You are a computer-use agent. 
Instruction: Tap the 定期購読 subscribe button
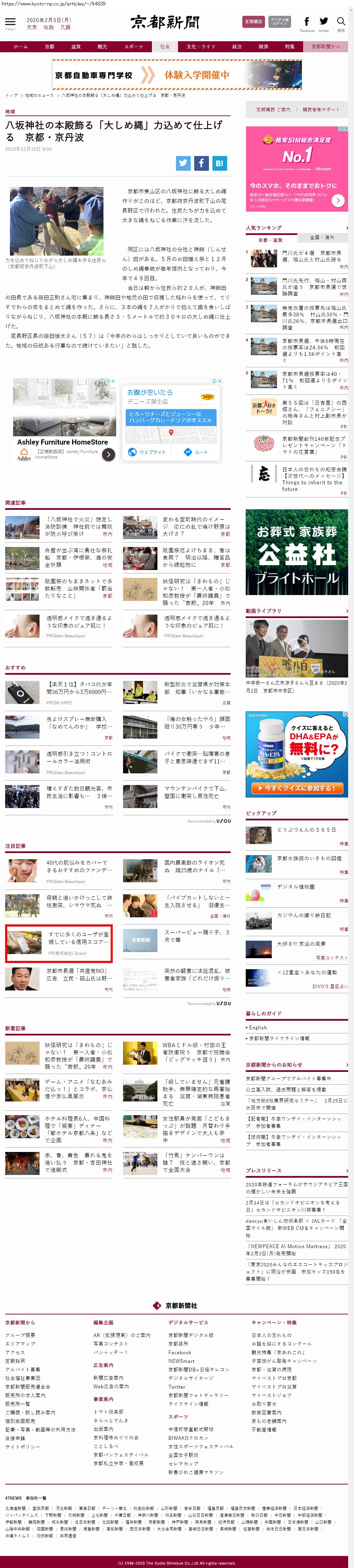click(253, 22)
